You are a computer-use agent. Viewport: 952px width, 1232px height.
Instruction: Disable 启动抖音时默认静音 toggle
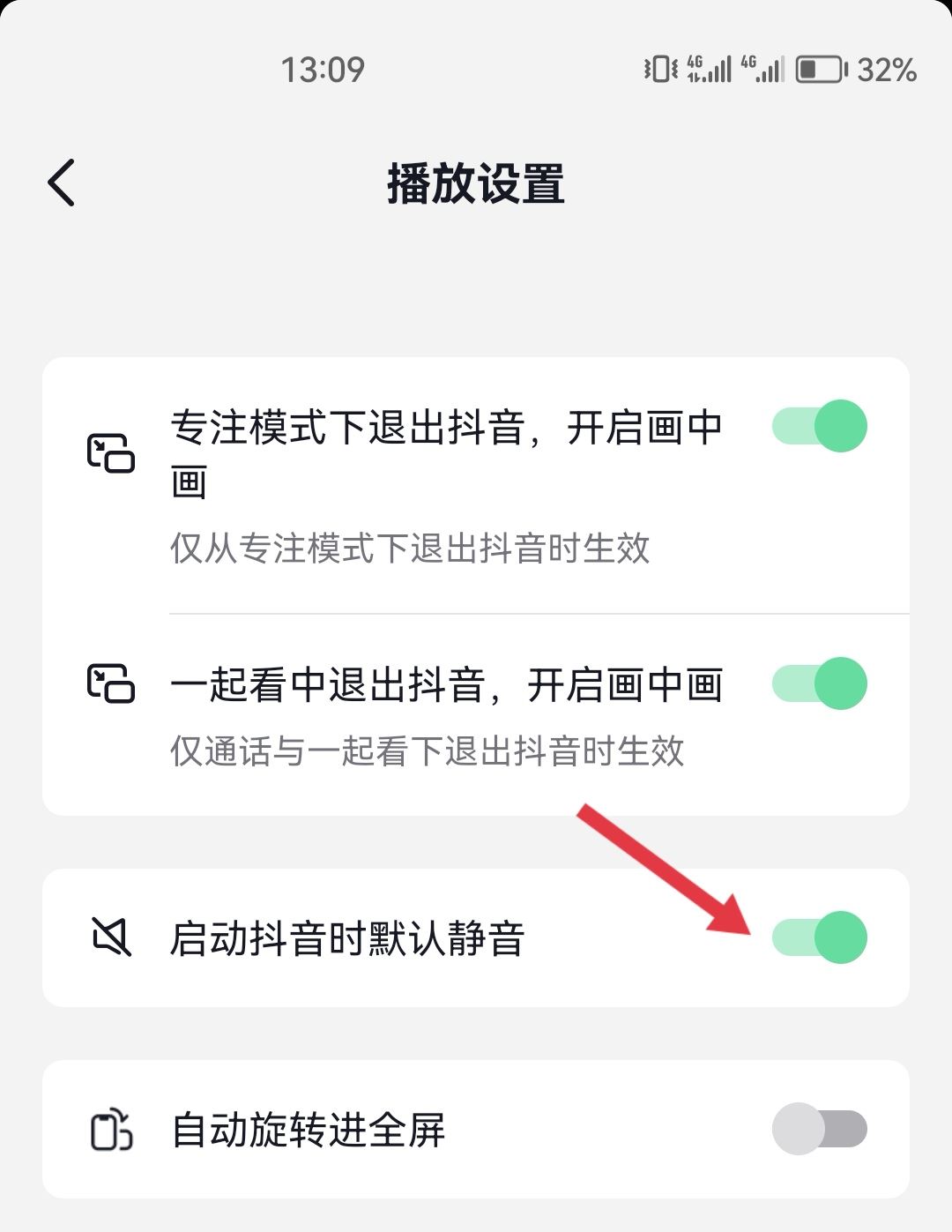819,937
